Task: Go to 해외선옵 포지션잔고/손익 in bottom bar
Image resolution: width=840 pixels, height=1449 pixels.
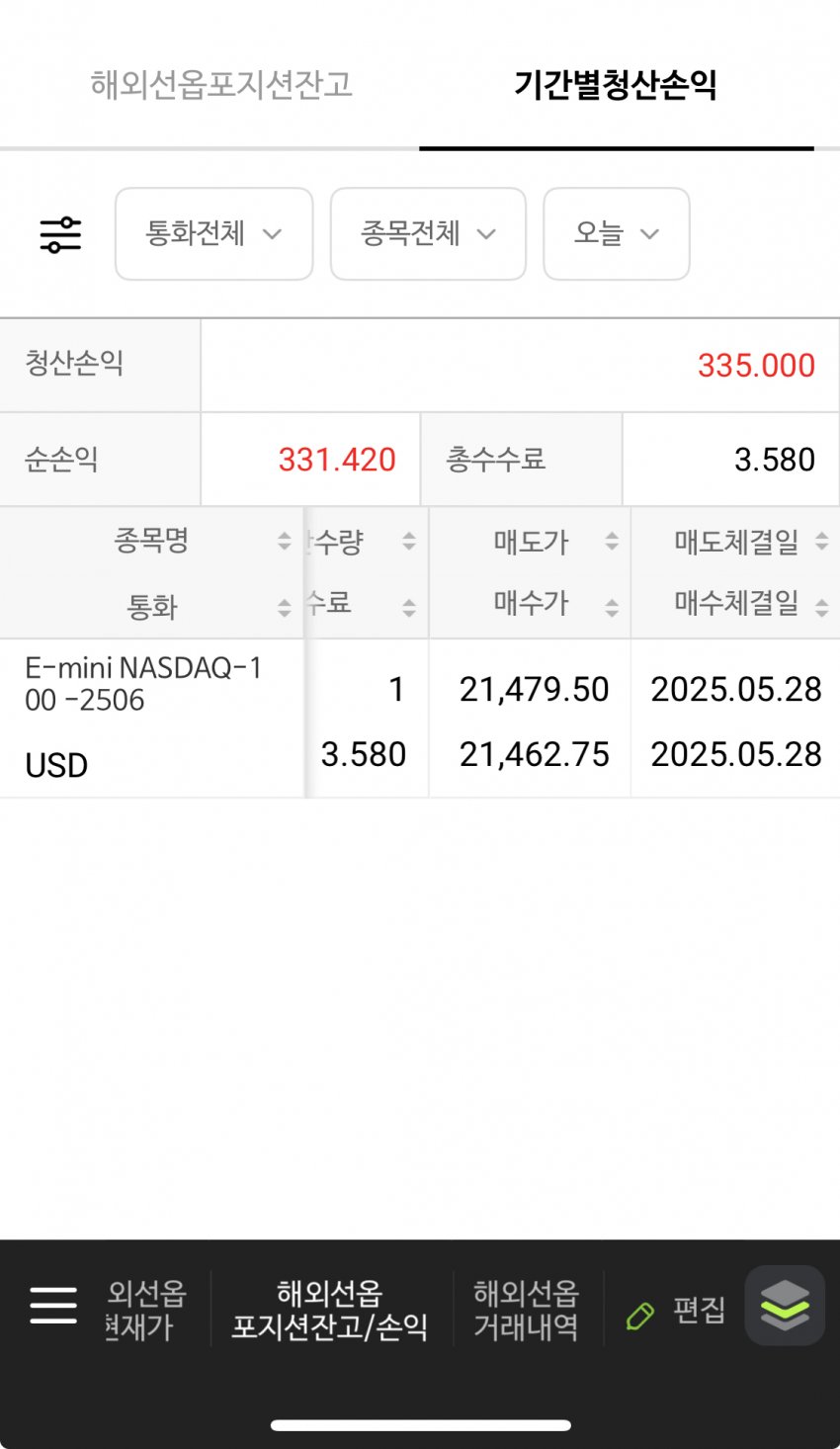Action: click(329, 1310)
